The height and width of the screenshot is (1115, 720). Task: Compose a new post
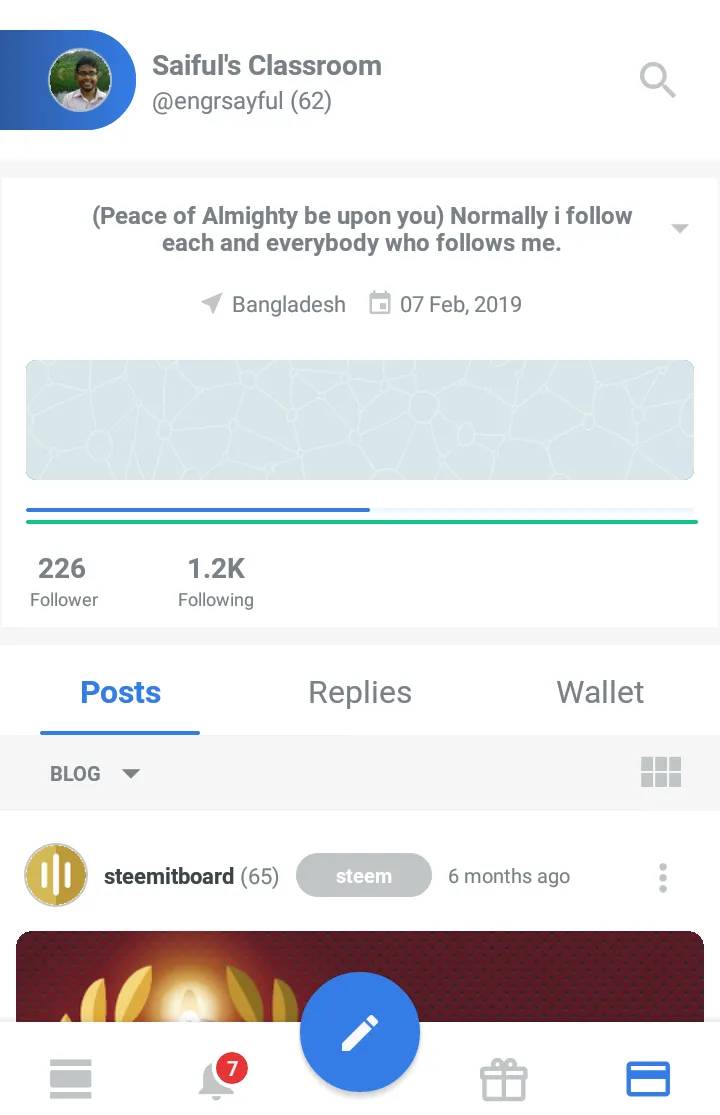coord(360,1032)
